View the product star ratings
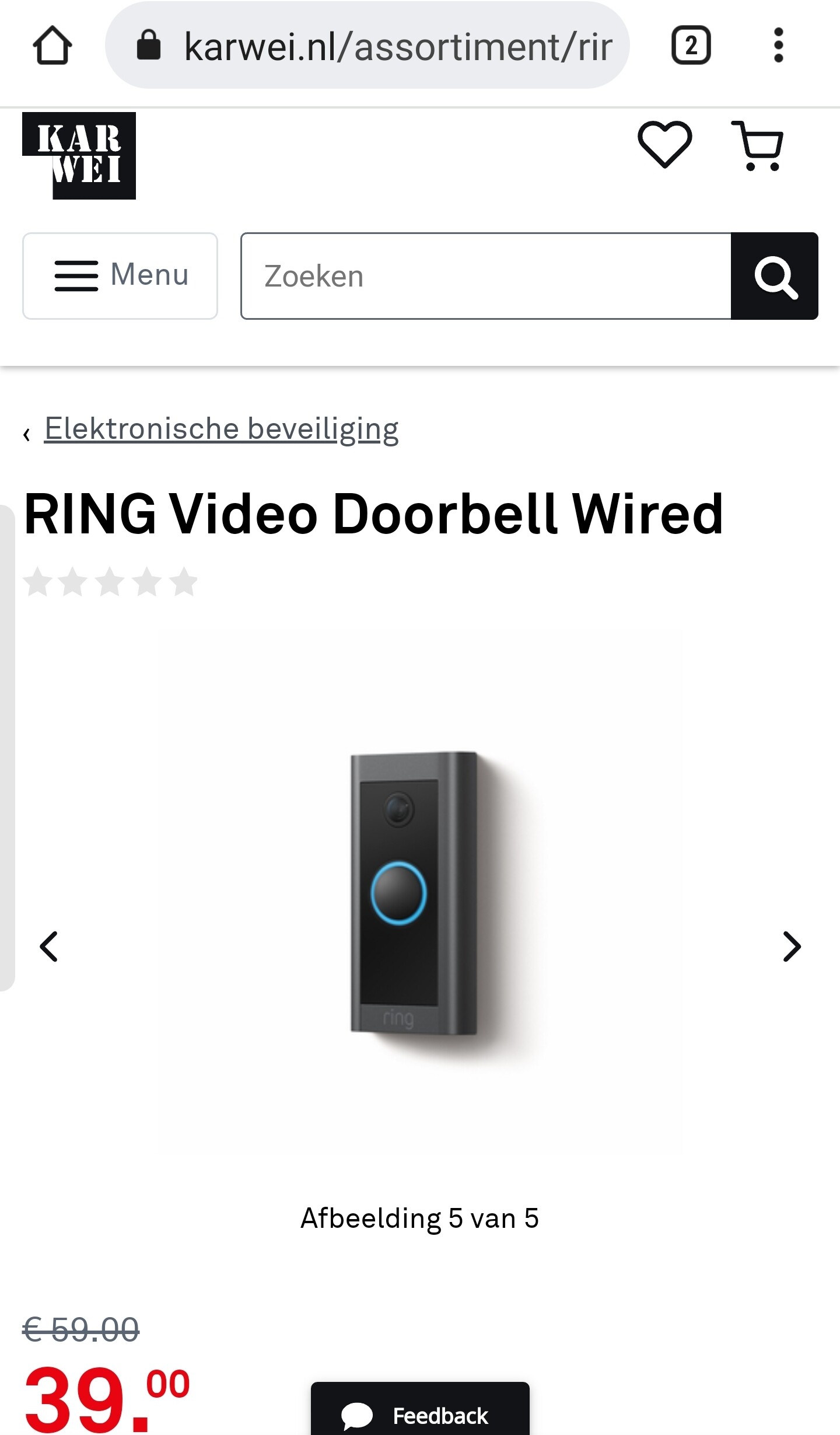 (x=111, y=582)
